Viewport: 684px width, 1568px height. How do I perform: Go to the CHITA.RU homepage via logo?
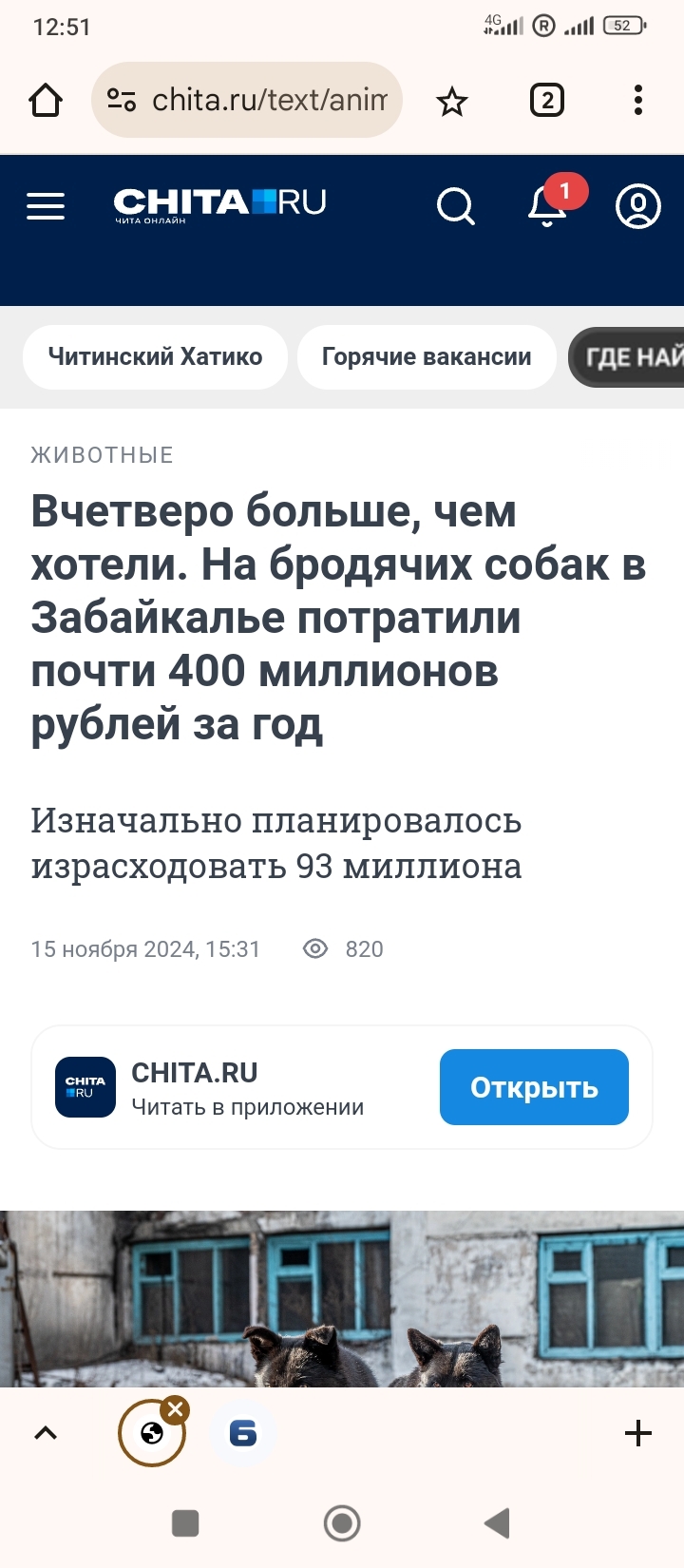tap(219, 204)
